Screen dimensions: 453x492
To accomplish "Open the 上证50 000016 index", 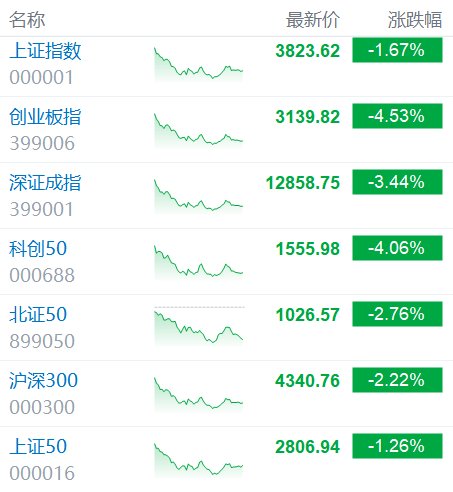I will click(226, 459).
